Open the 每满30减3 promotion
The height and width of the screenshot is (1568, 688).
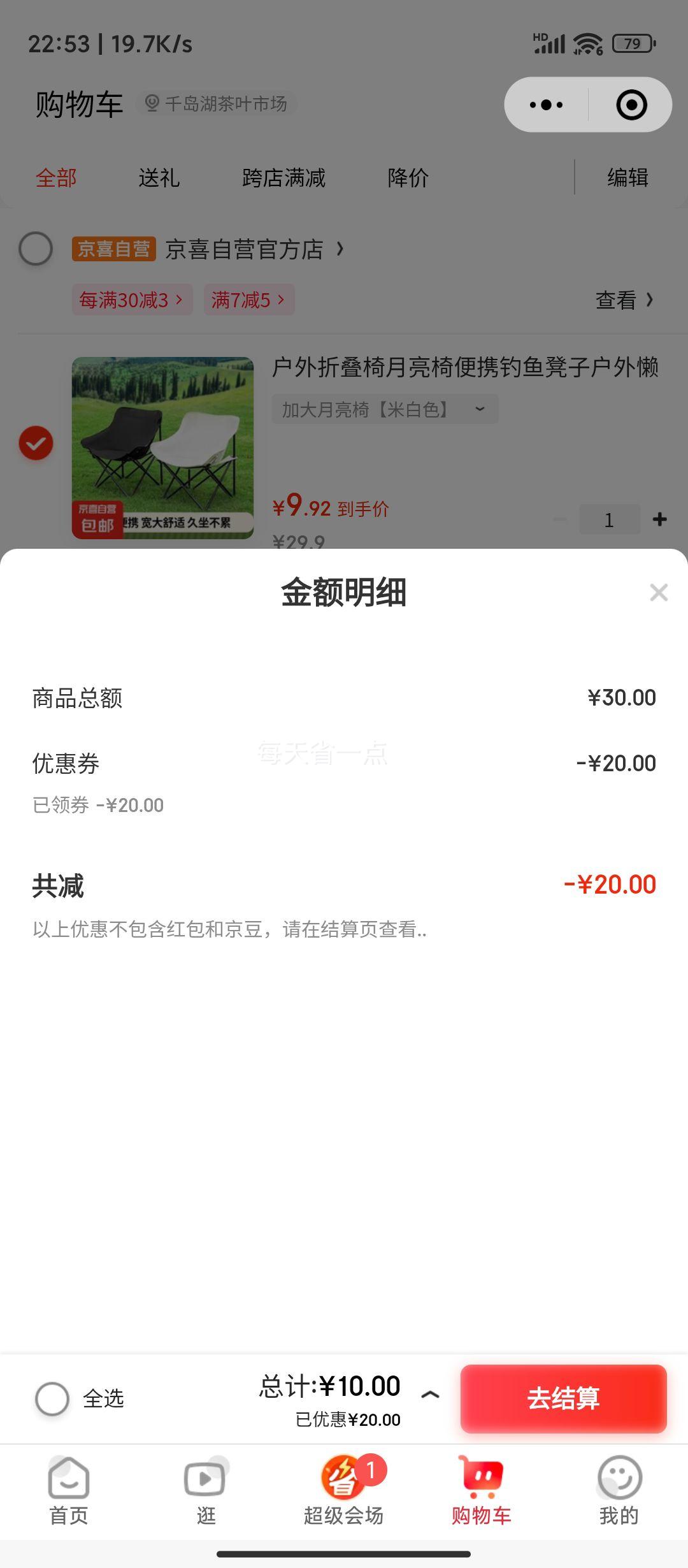[131, 300]
